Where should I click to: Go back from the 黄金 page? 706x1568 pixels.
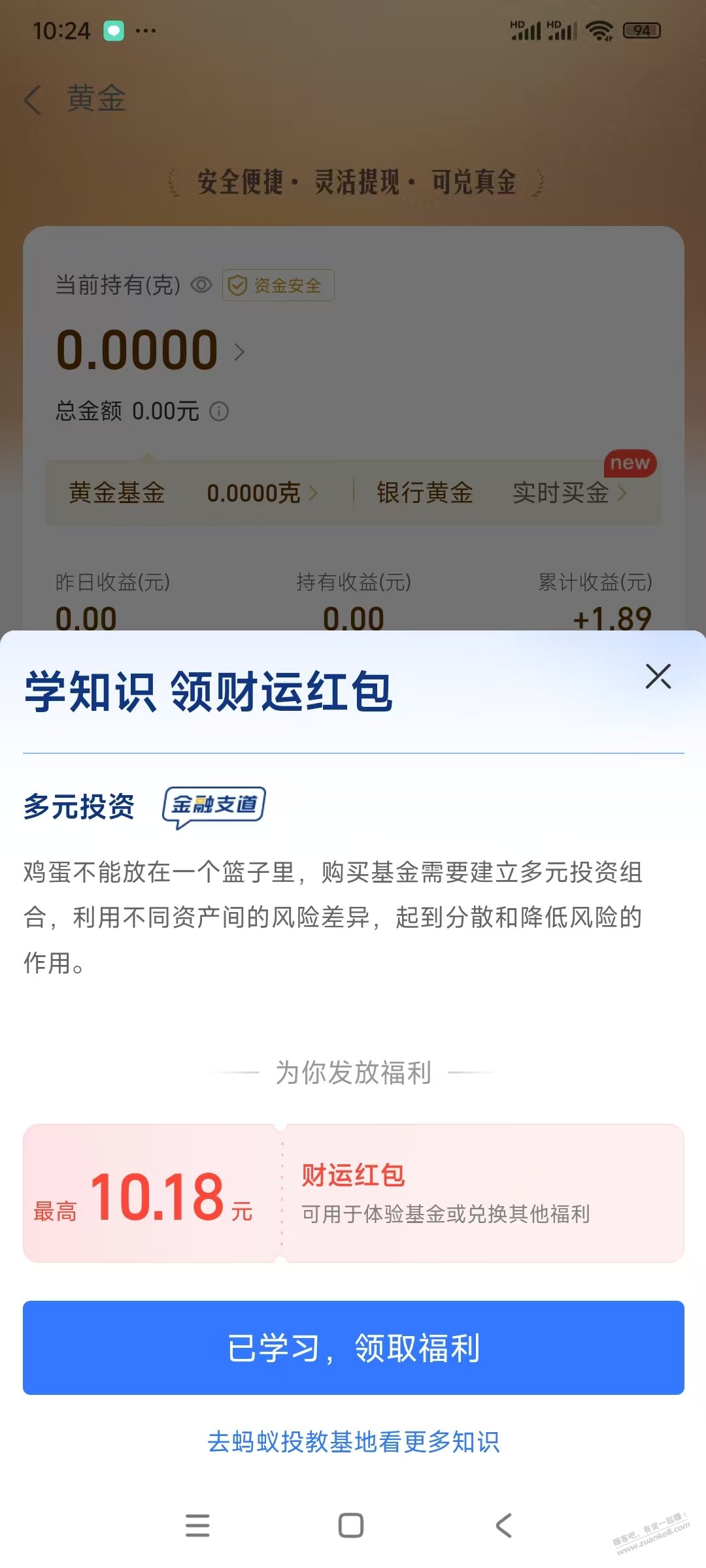[x=33, y=100]
